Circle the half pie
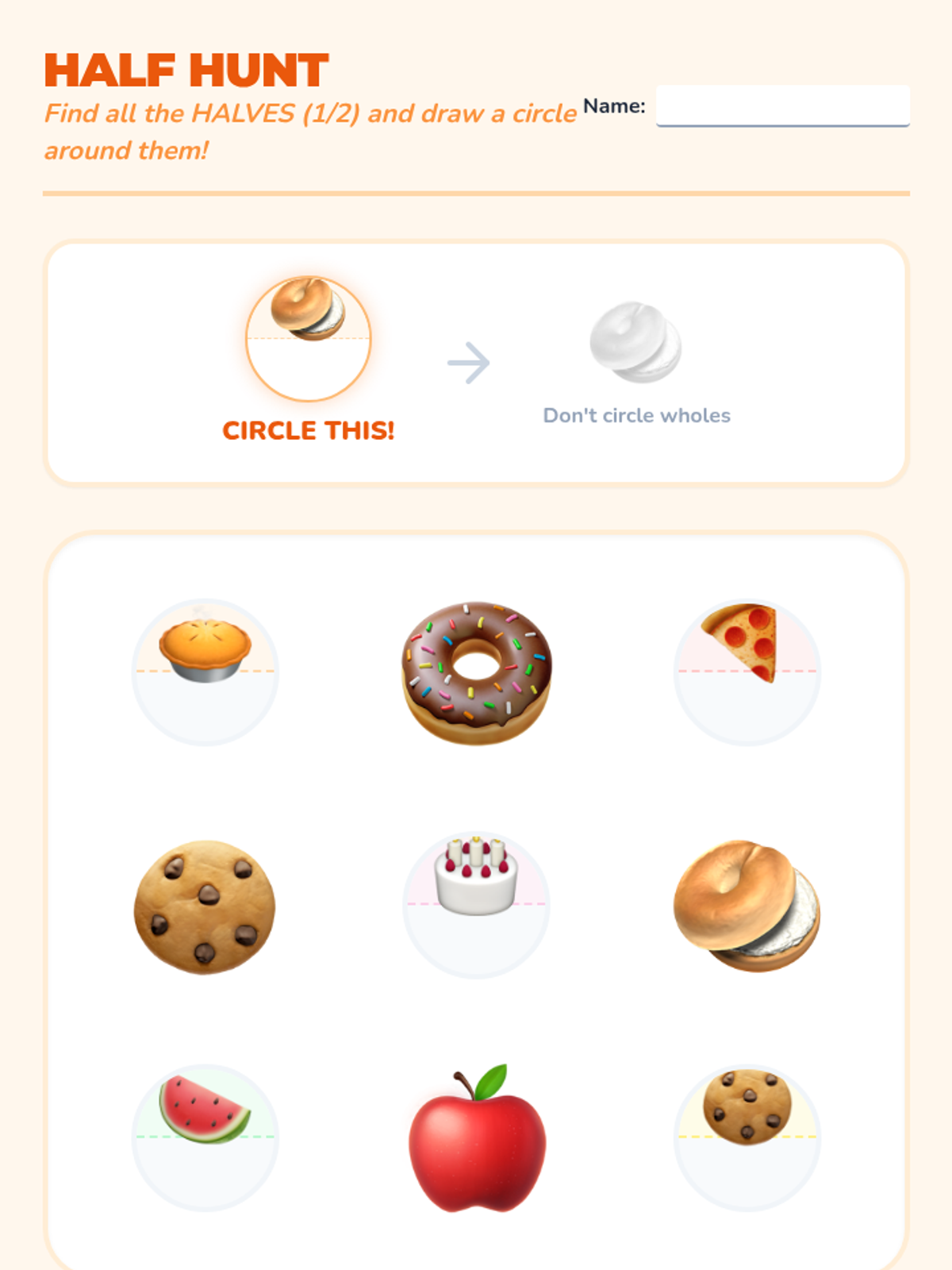This screenshot has height=1270, width=952. coord(205,672)
